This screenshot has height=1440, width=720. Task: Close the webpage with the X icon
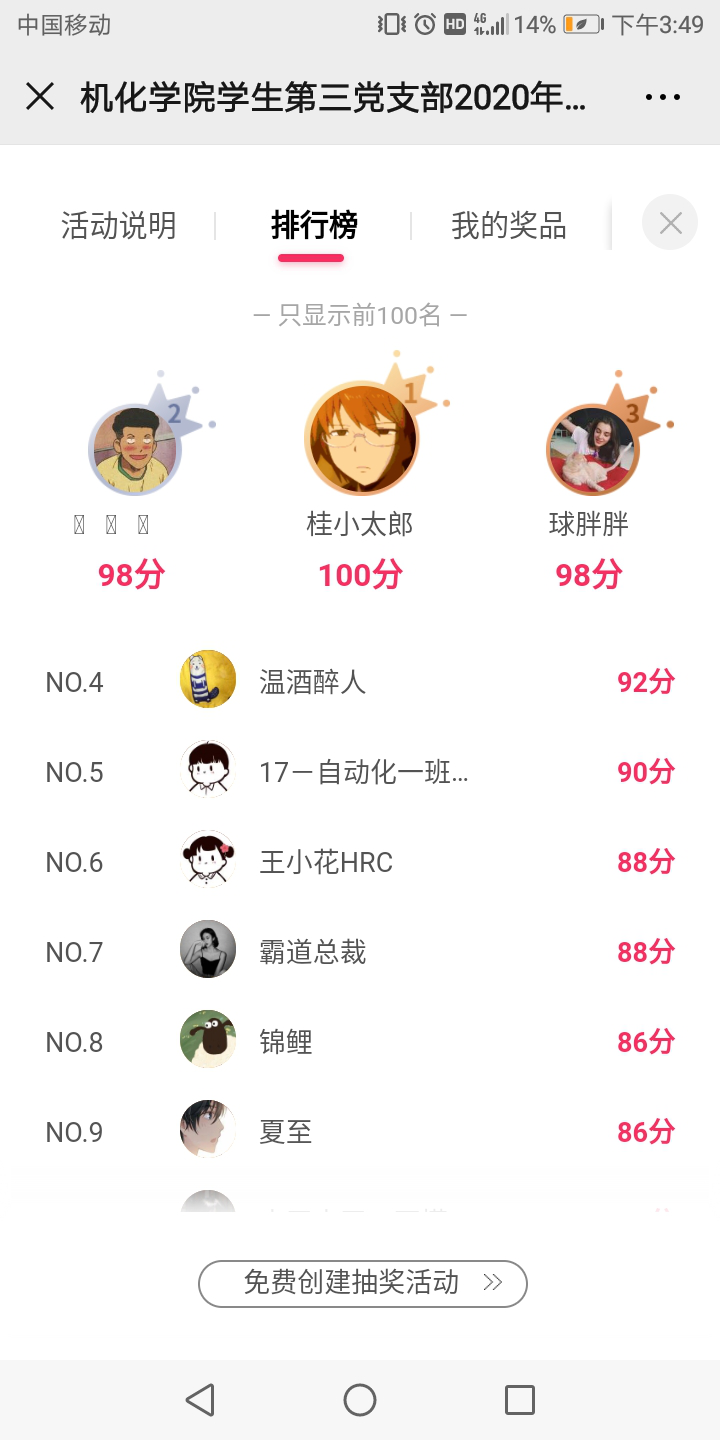(x=40, y=97)
